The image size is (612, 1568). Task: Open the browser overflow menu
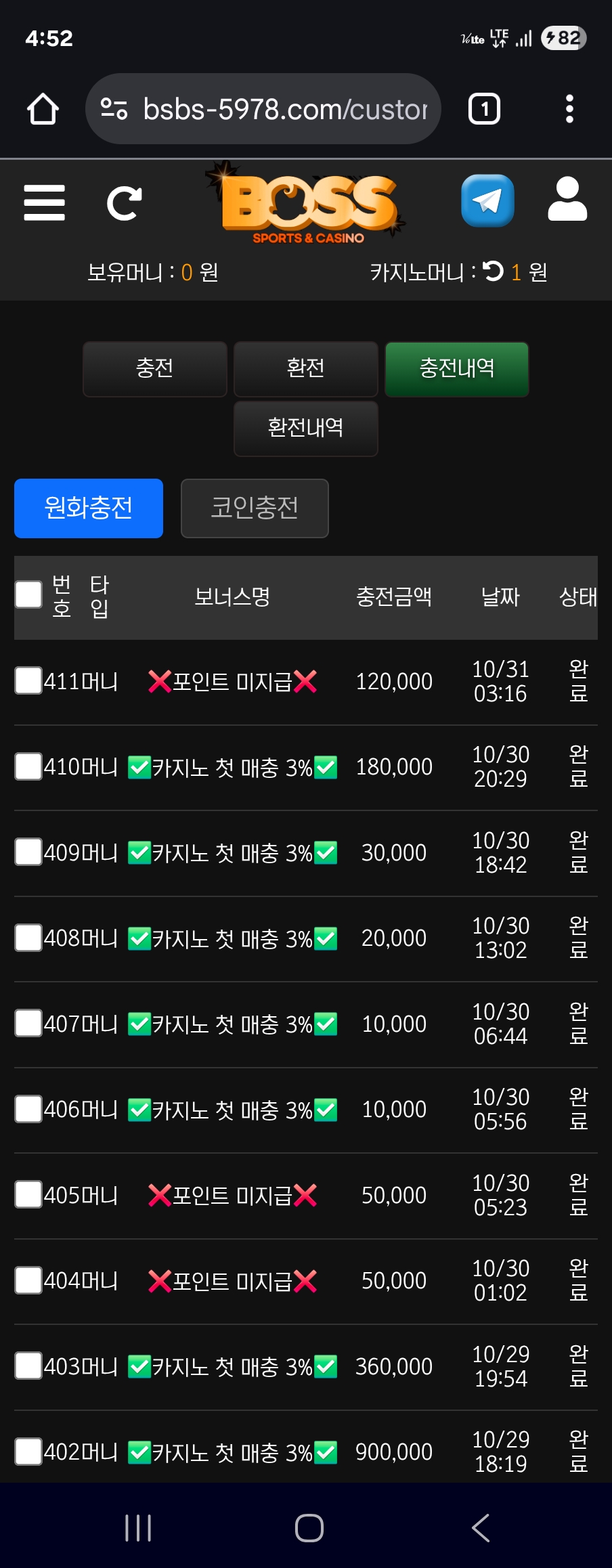569,109
